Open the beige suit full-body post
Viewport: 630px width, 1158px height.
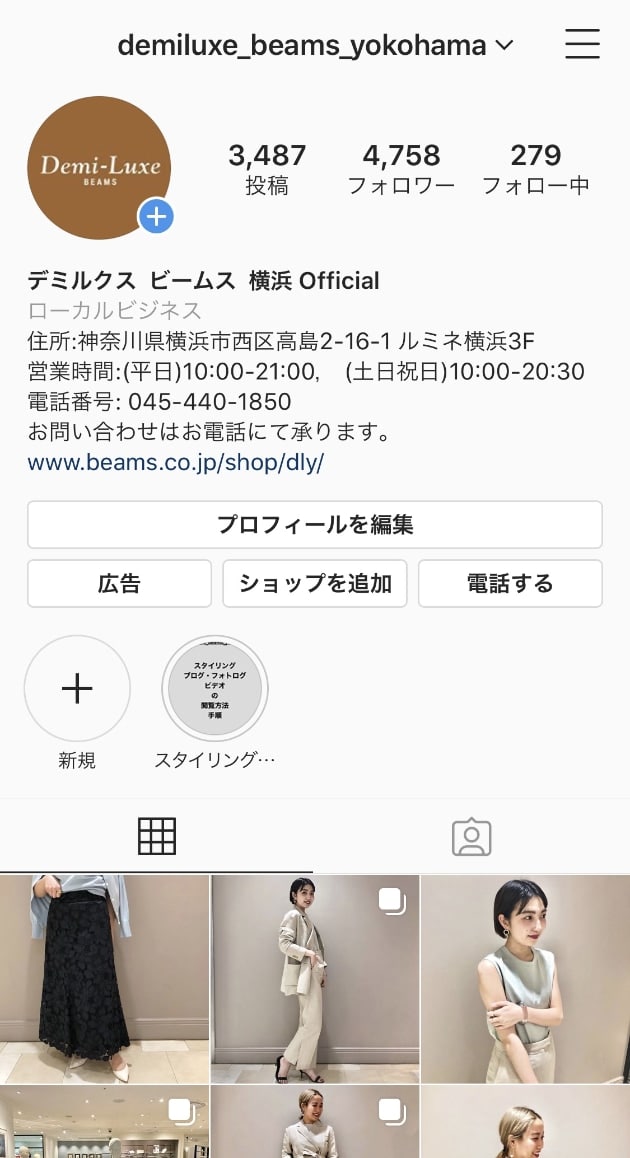point(315,978)
